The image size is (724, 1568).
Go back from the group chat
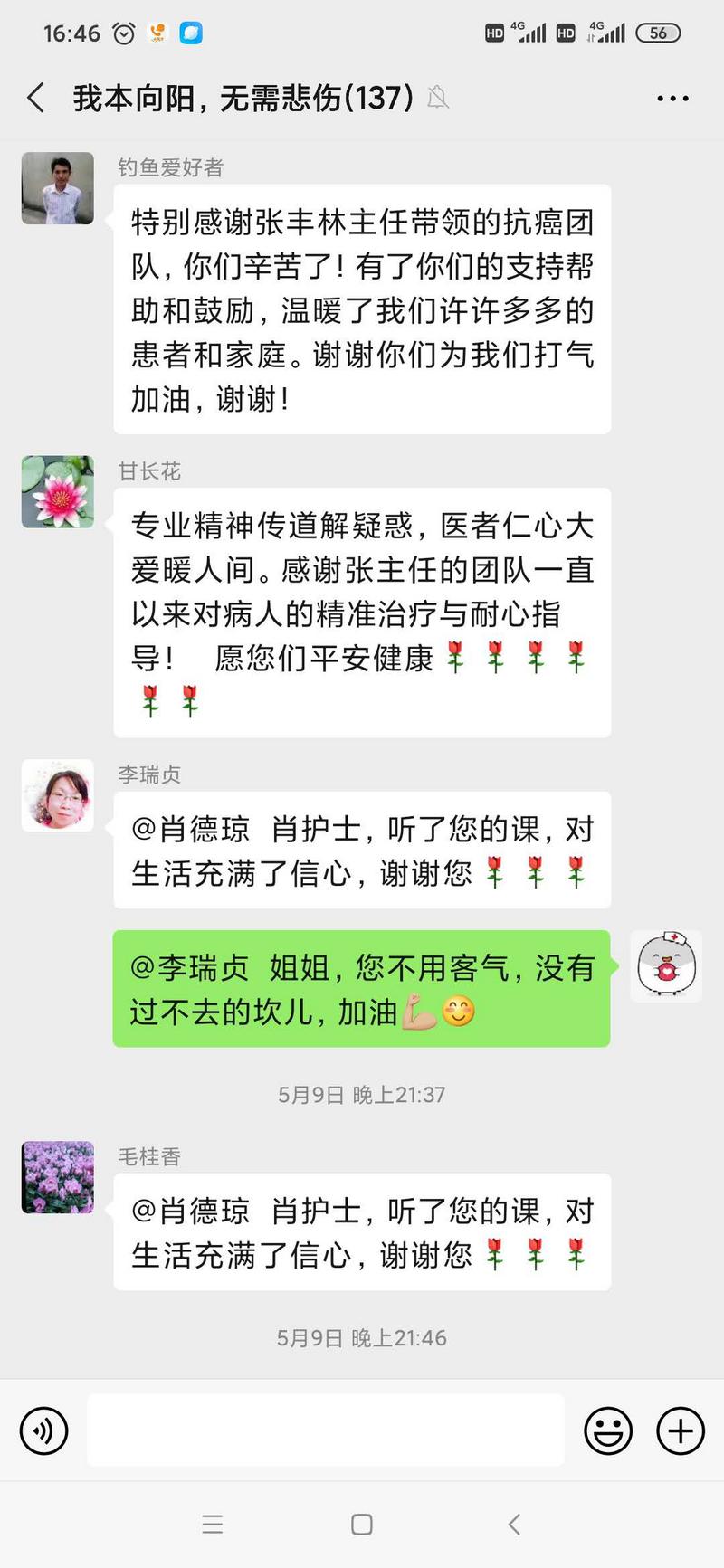tap(36, 98)
